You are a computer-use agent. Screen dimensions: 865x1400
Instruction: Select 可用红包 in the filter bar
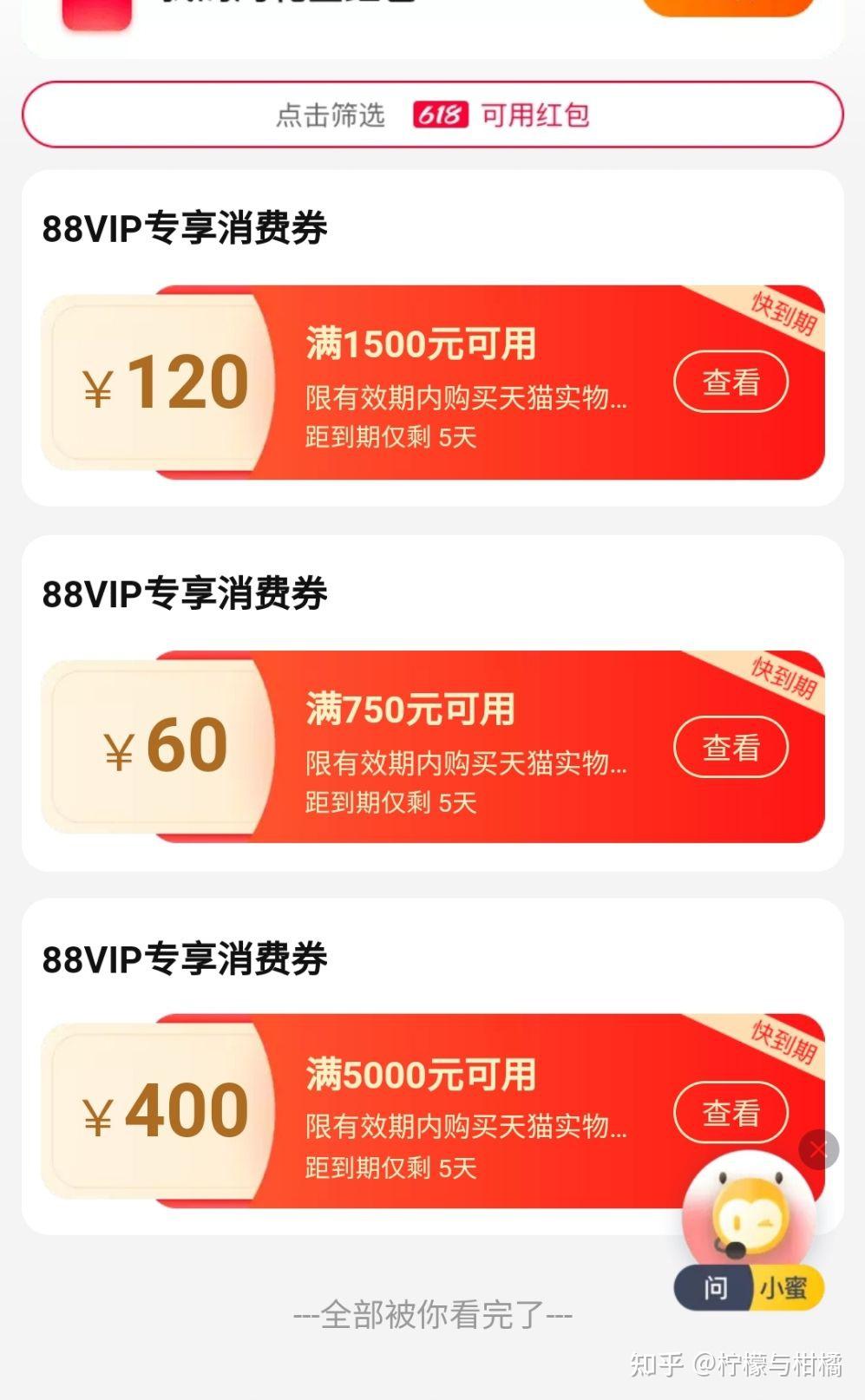(534, 115)
